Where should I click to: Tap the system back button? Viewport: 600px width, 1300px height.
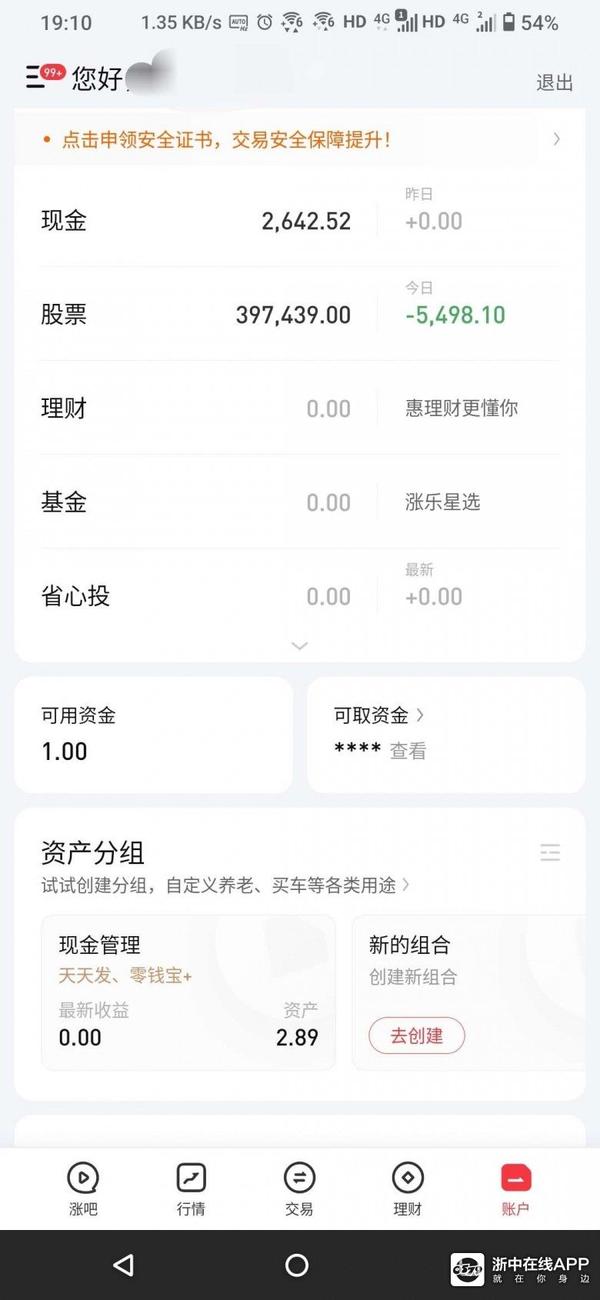click(x=123, y=1265)
